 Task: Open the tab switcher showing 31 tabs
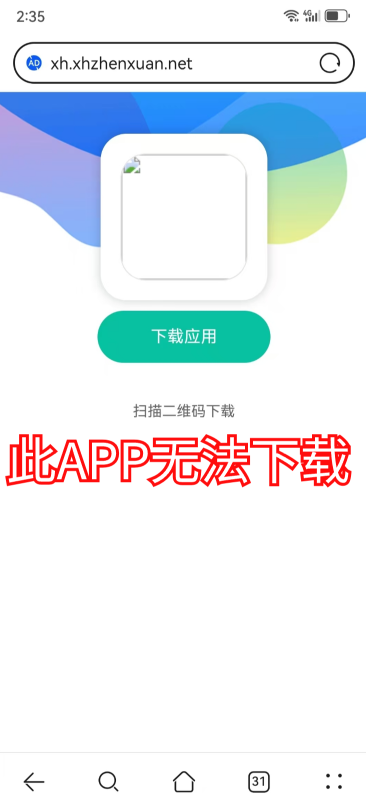pos(259,781)
